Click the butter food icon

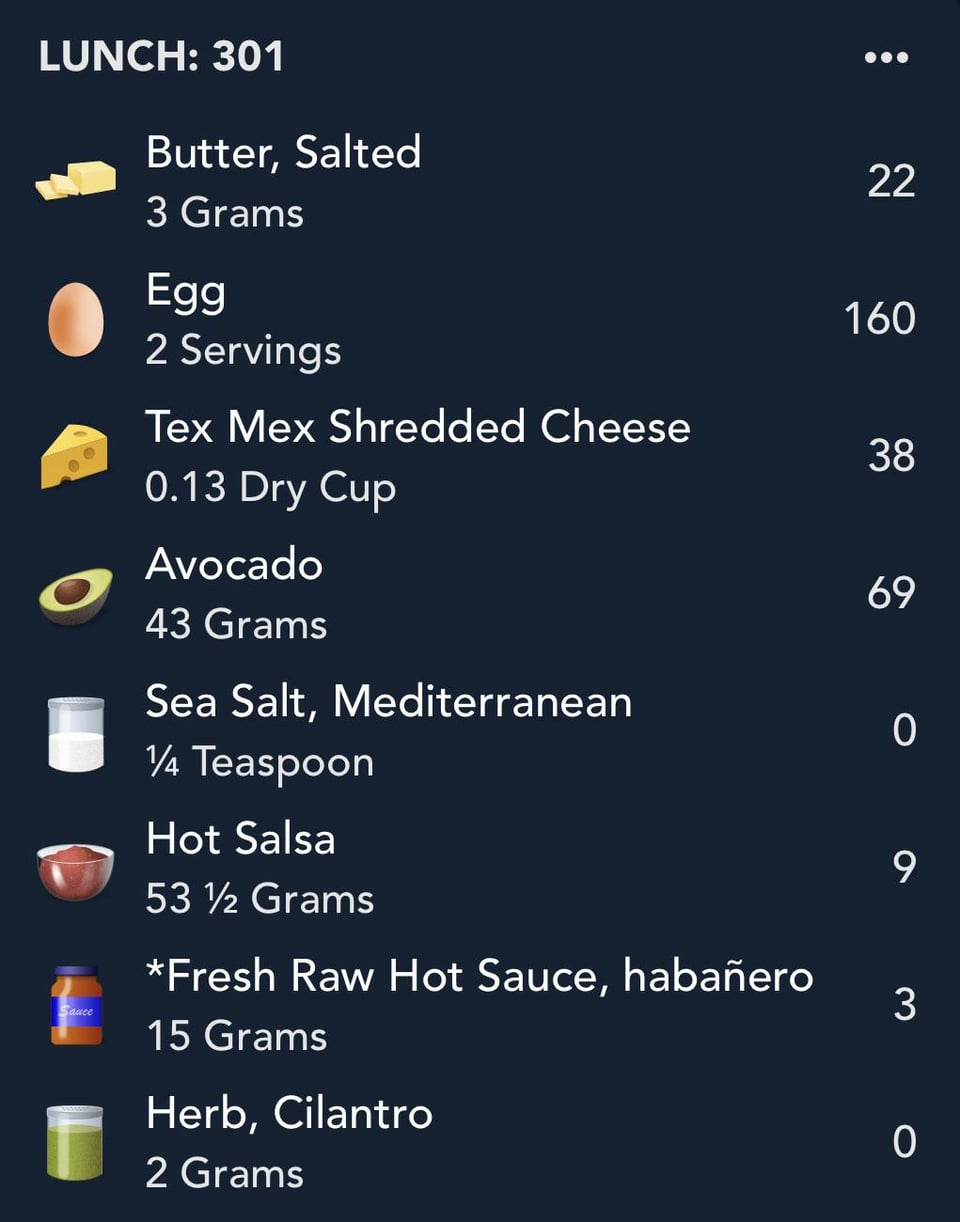click(x=73, y=180)
